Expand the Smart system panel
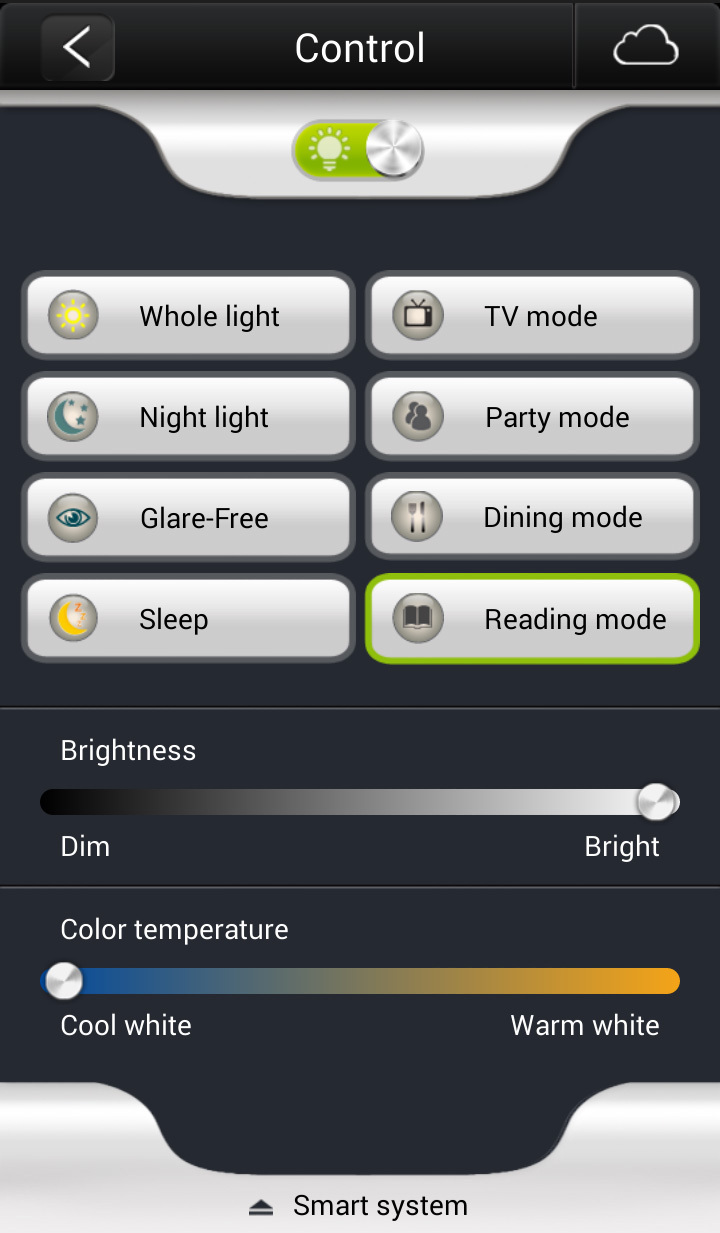The image size is (720, 1233). coord(360,1206)
